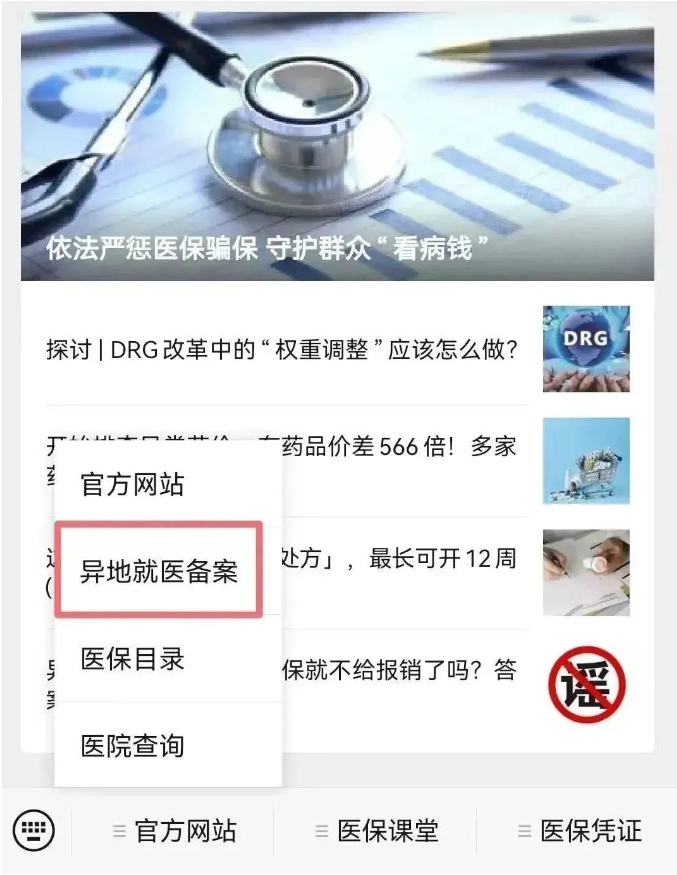Choose 医保目录 in the popup
The width and height of the screenshot is (677, 875).
(133, 659)
